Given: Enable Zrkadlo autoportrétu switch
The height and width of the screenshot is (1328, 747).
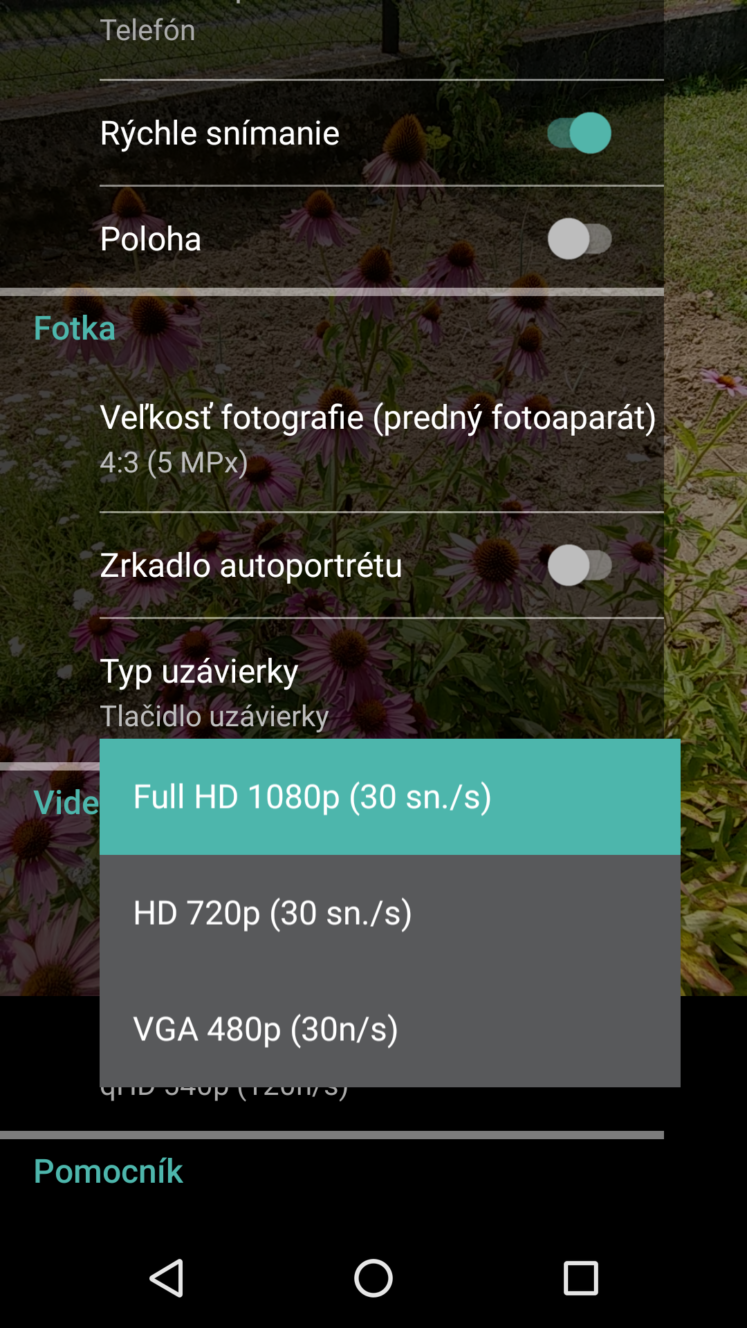Looking at the screenshot, I should [x=579, y=565].
